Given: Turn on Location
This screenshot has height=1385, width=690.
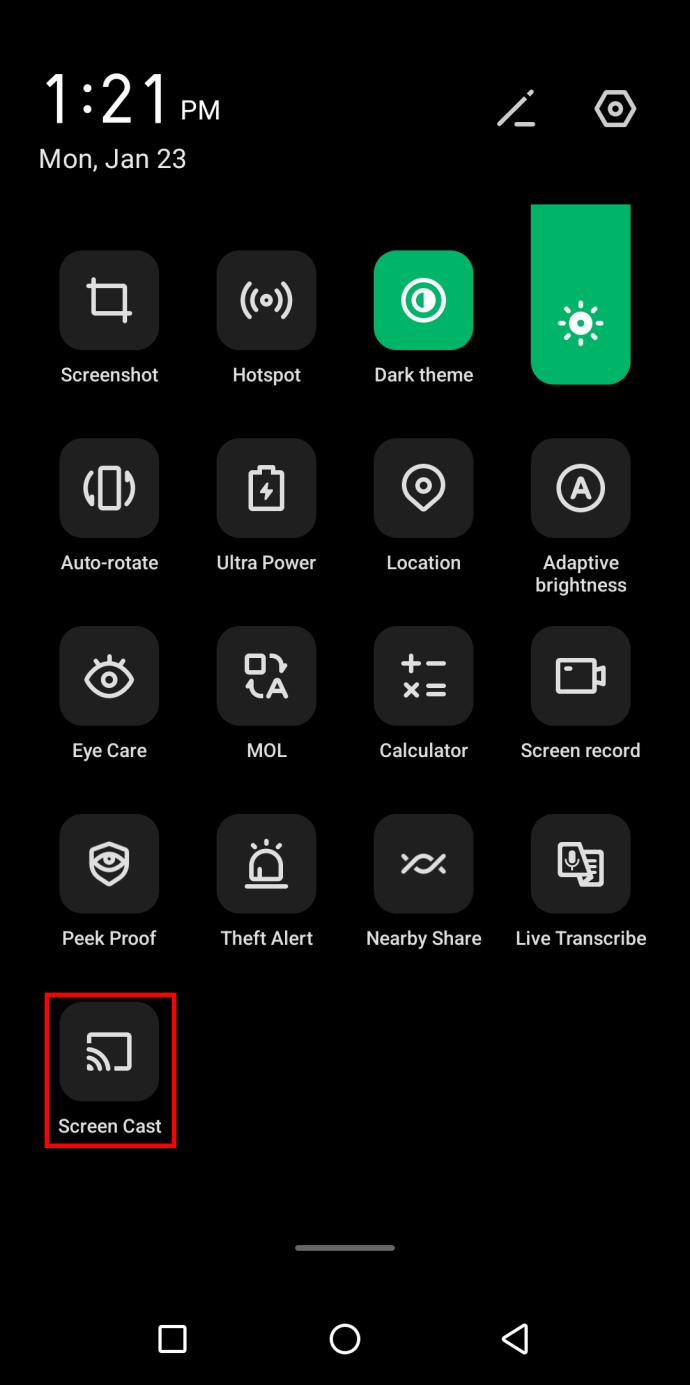Looking at the screenshot, I should [423, 488].
